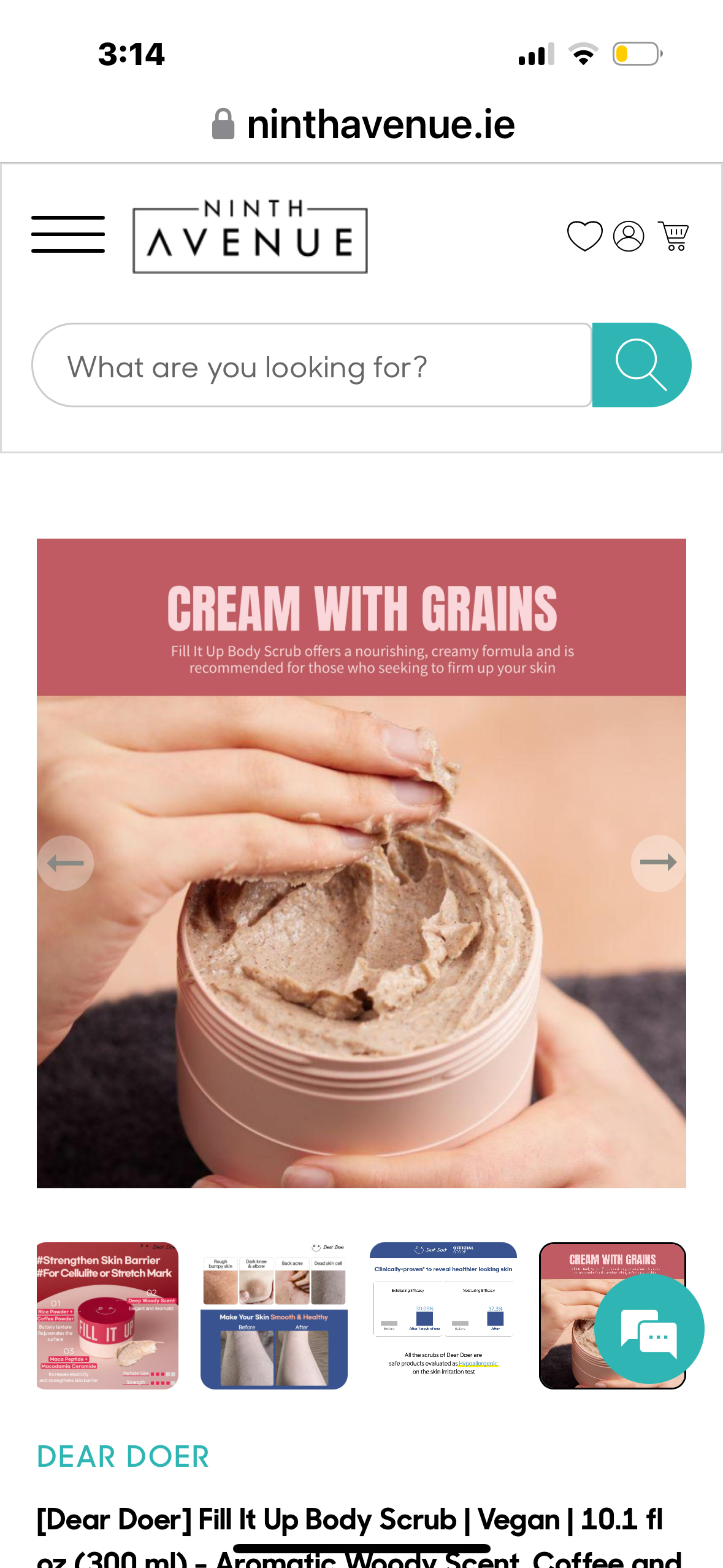Tap the teal search button
The height and width of the screenshot is (1568, 723).
641,365
